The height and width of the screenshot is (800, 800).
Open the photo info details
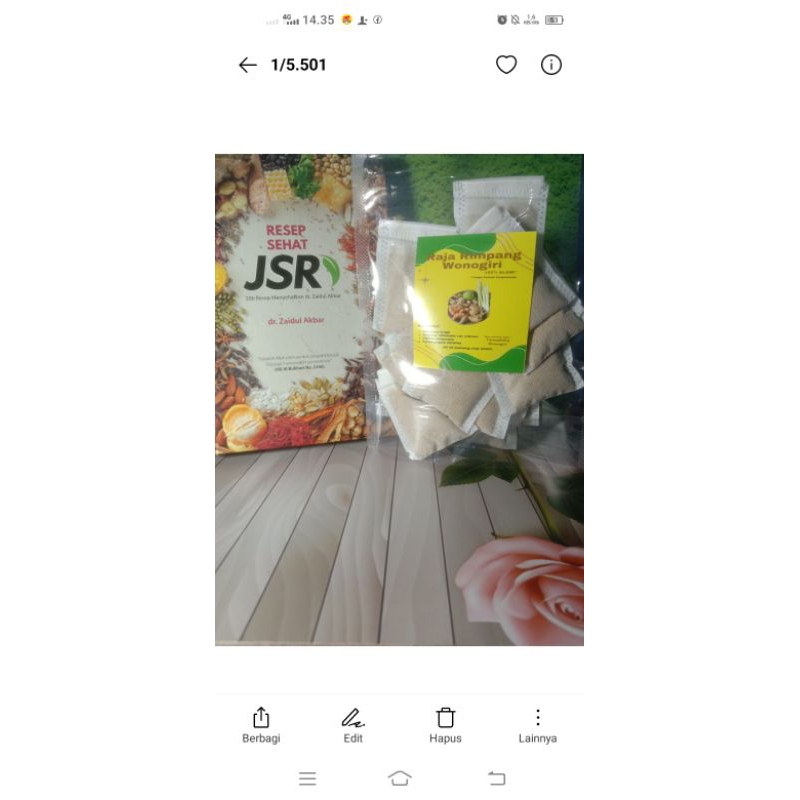coord(551,65)
